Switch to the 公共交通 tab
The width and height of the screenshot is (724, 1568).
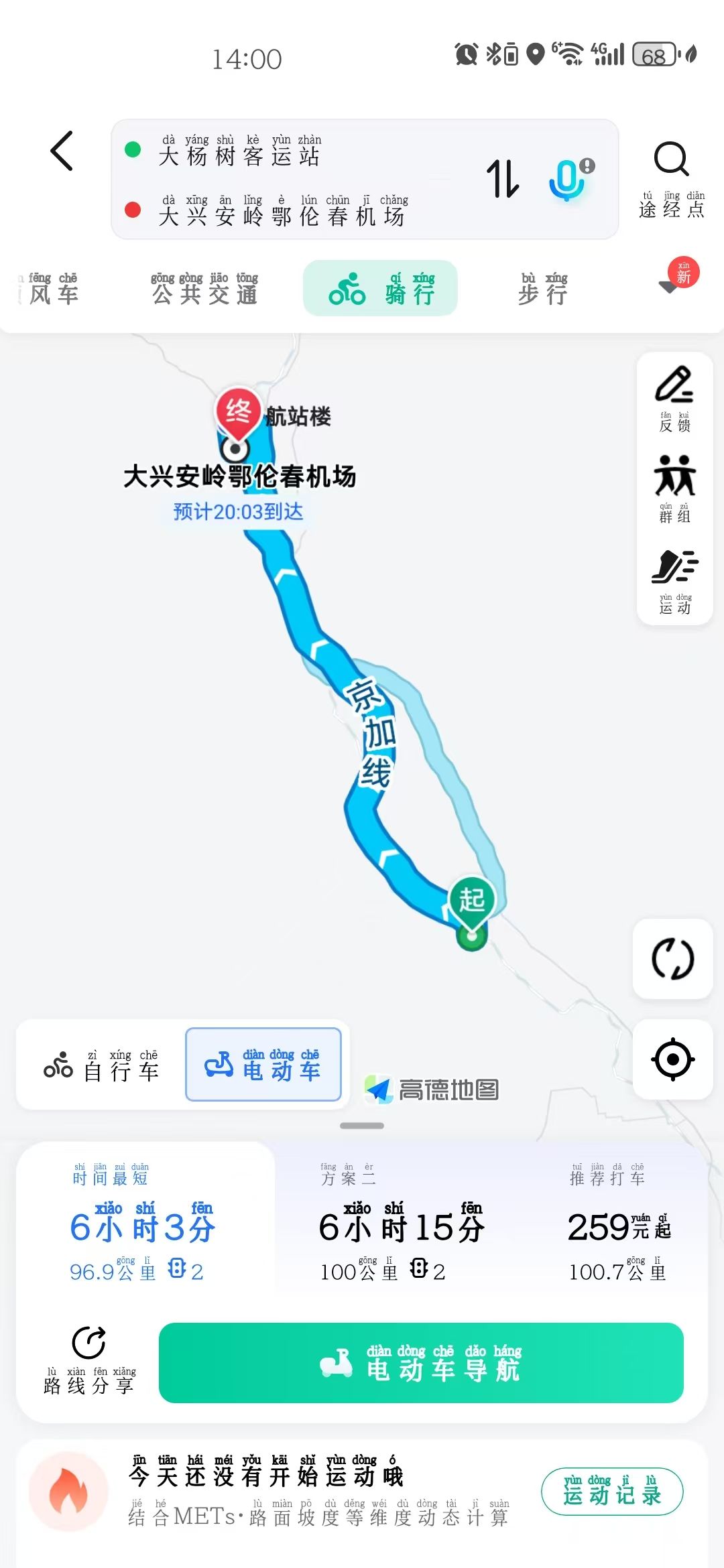(x=204, y=288)
